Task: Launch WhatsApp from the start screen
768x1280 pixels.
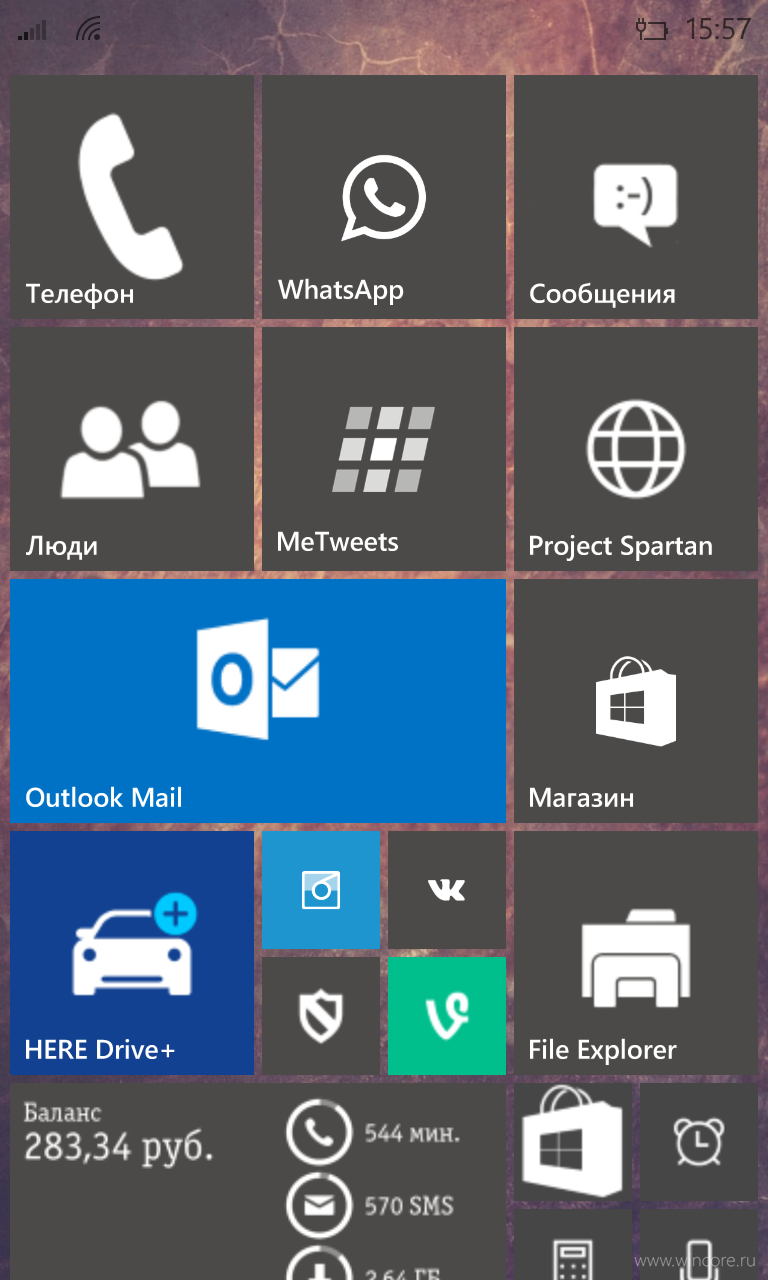Action: point(384,197)
